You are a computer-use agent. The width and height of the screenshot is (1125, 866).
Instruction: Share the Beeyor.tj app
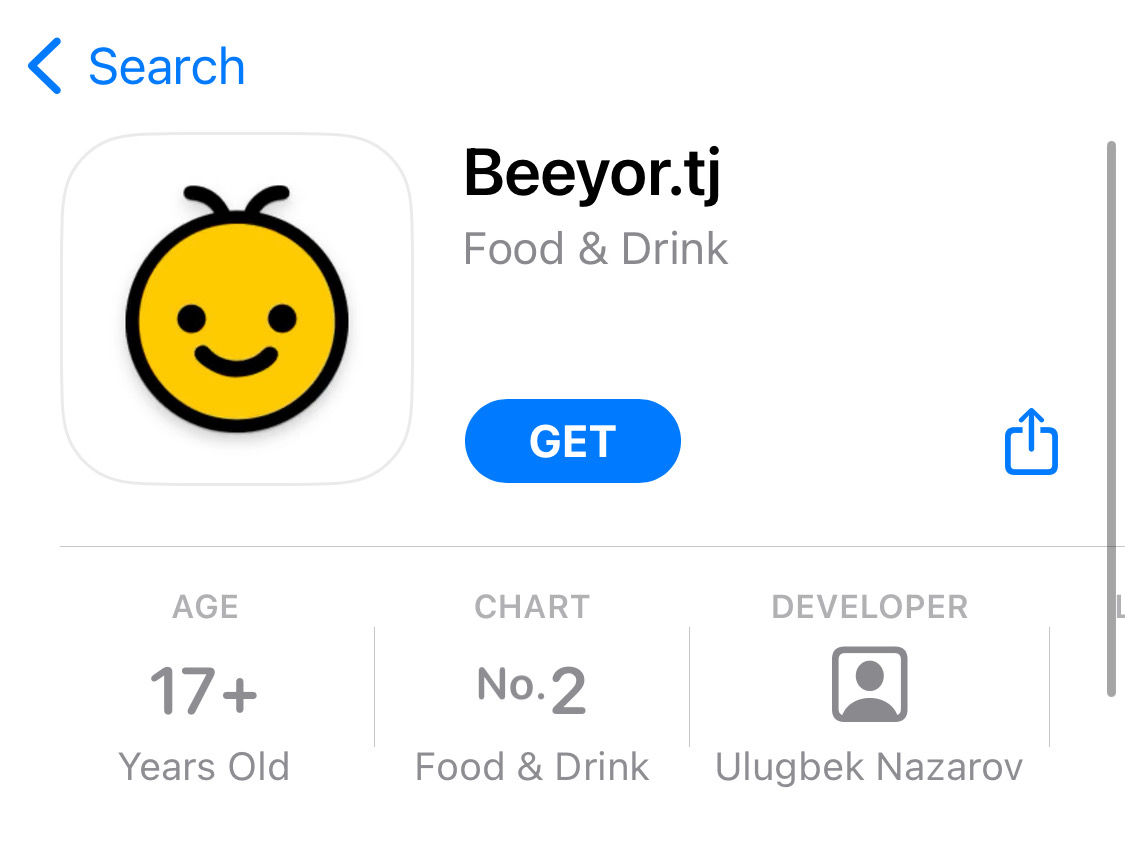tap(1030, 441)
